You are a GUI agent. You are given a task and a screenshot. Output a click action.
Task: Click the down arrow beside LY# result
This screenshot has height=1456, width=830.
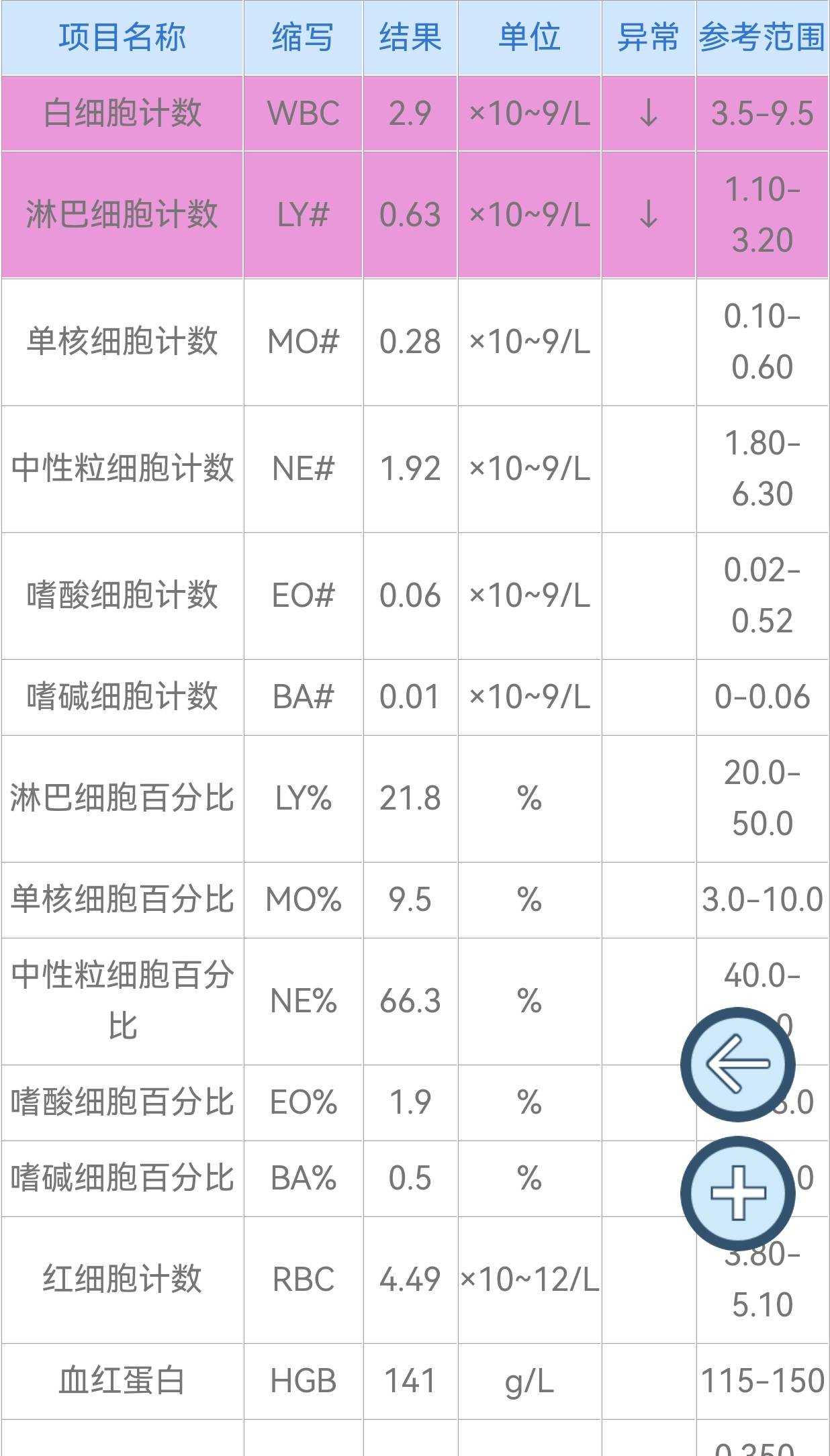[648, 213]
